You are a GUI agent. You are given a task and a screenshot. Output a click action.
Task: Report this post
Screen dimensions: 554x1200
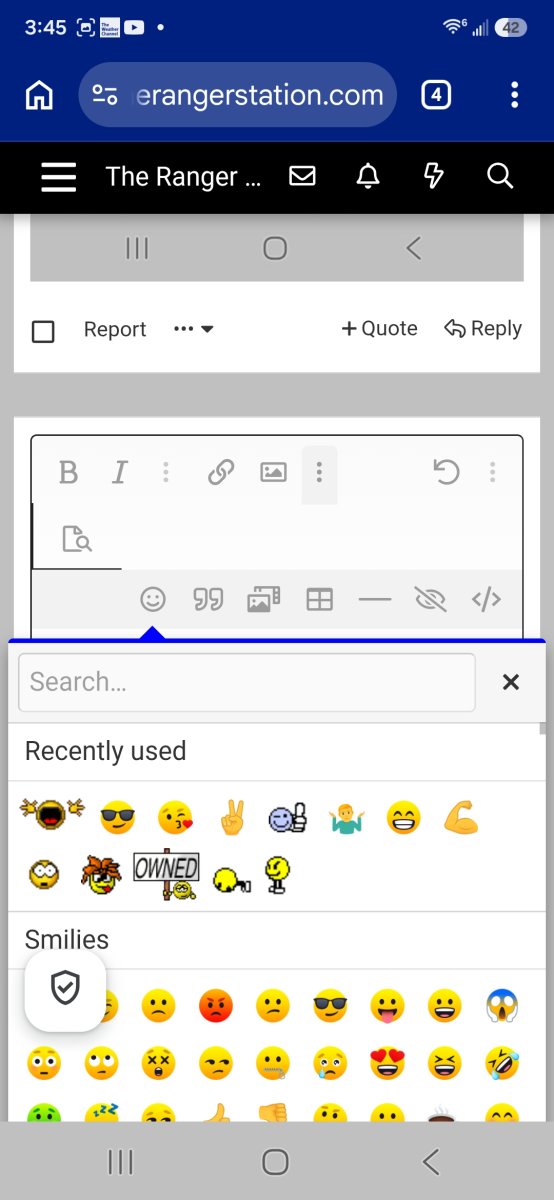(x=115, y=329)
